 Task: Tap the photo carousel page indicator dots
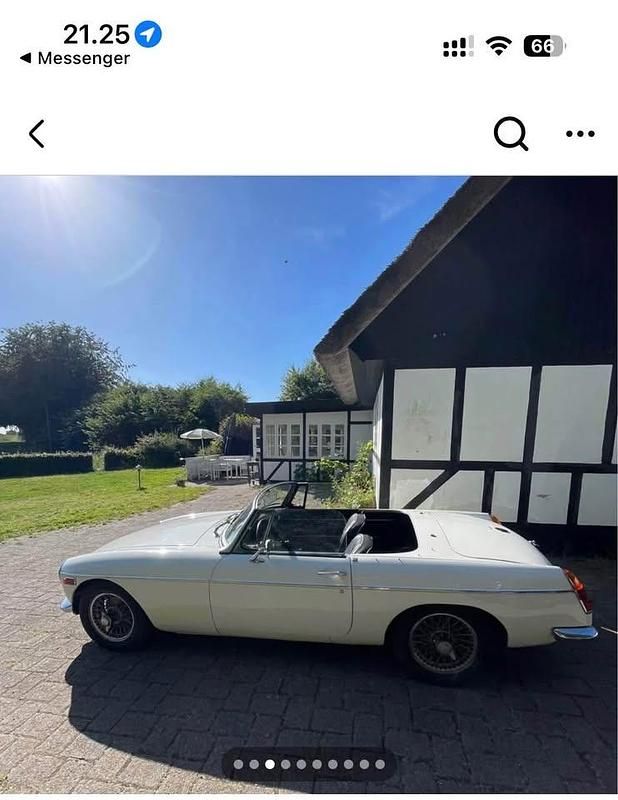pyautogui.click(x=309, y=764)
